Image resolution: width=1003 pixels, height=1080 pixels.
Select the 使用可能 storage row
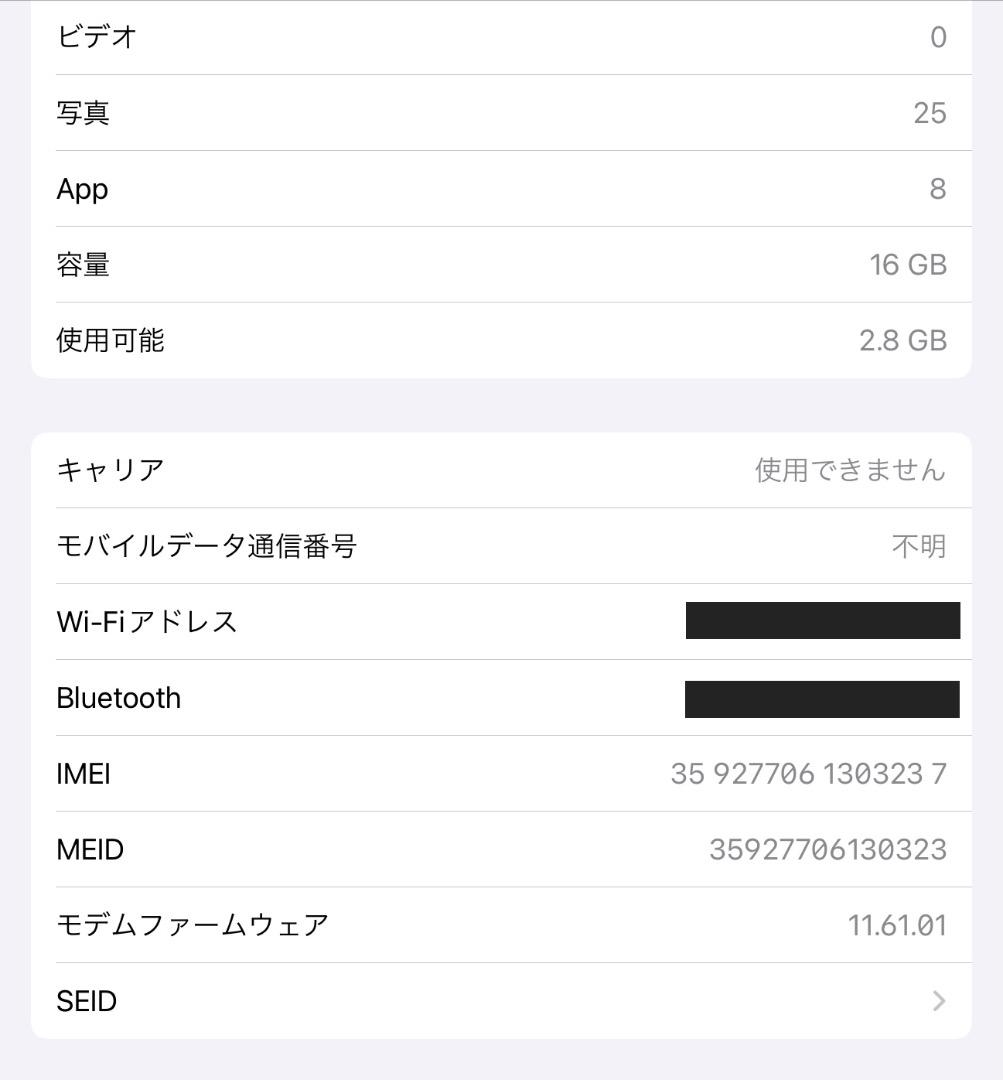(x=500, y=340)
